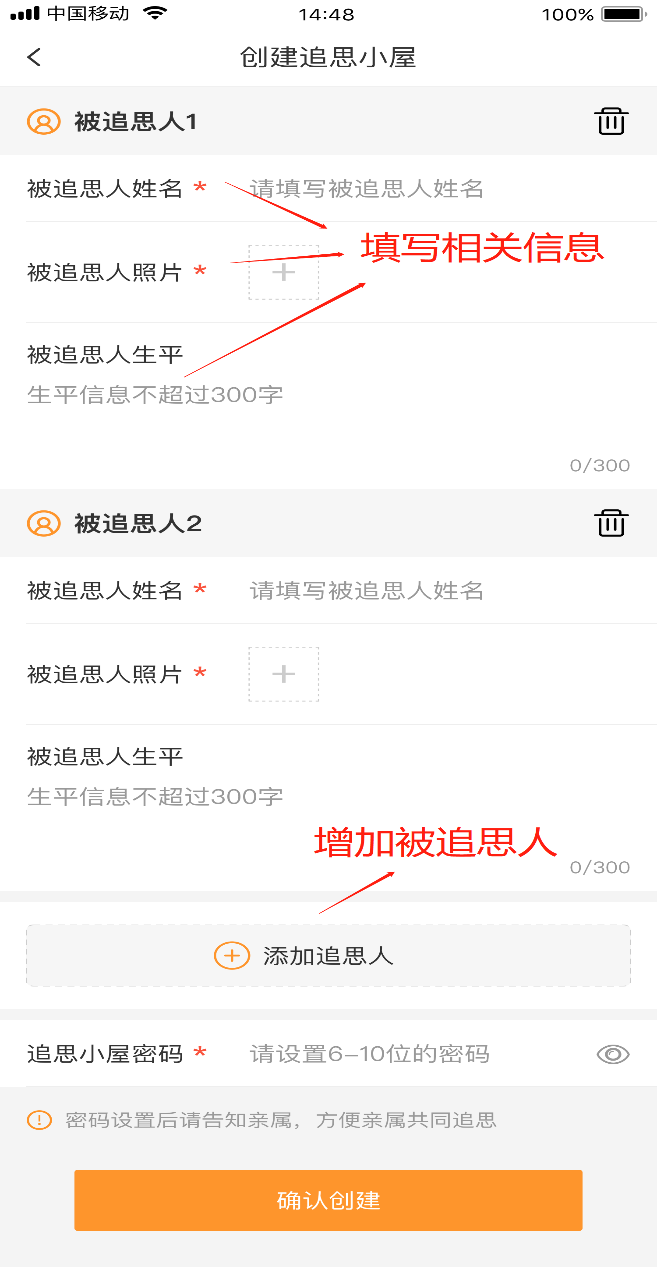Toggle password visibility with the eye icon
This screenshot has height=1267, width=657.
612,1054
